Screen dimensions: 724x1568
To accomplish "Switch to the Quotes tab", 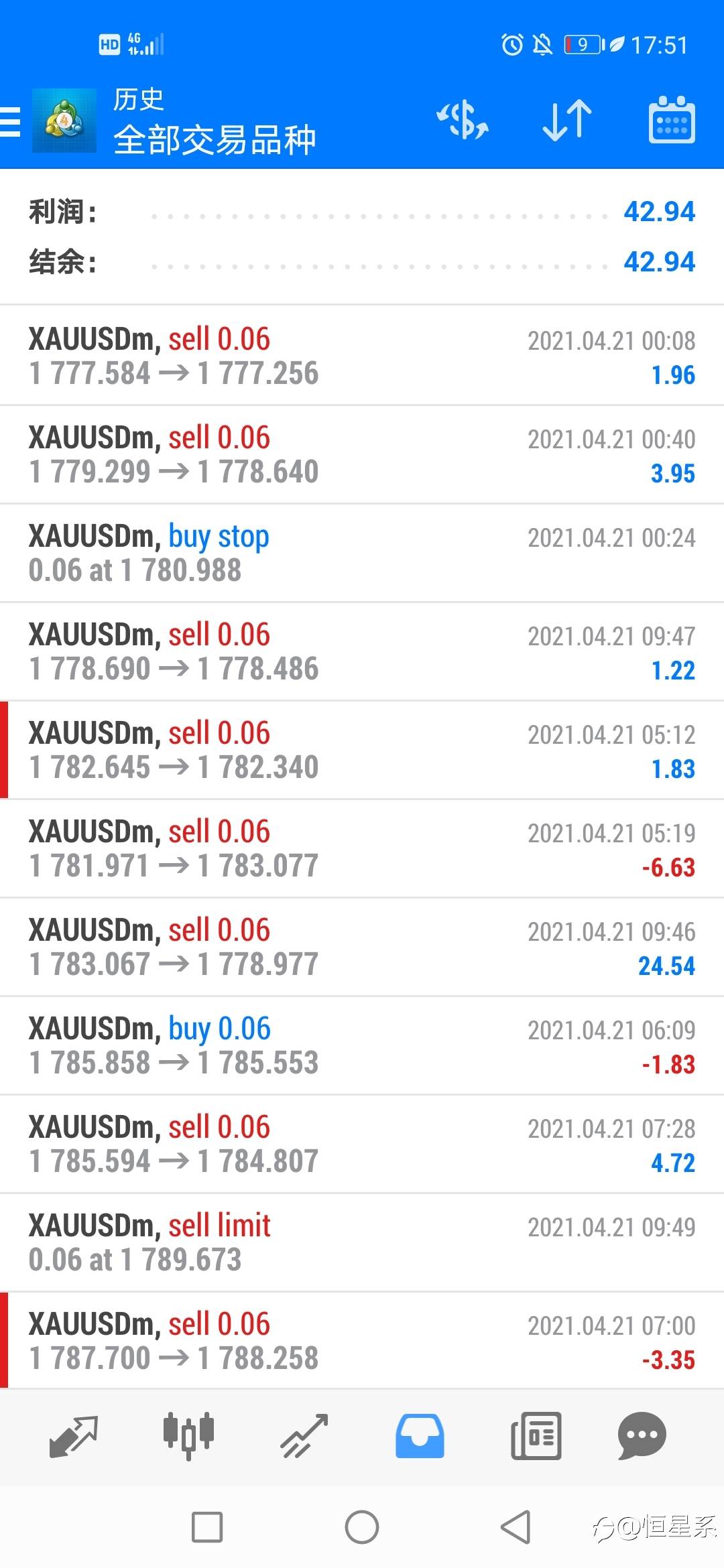I will (74, 1436).
